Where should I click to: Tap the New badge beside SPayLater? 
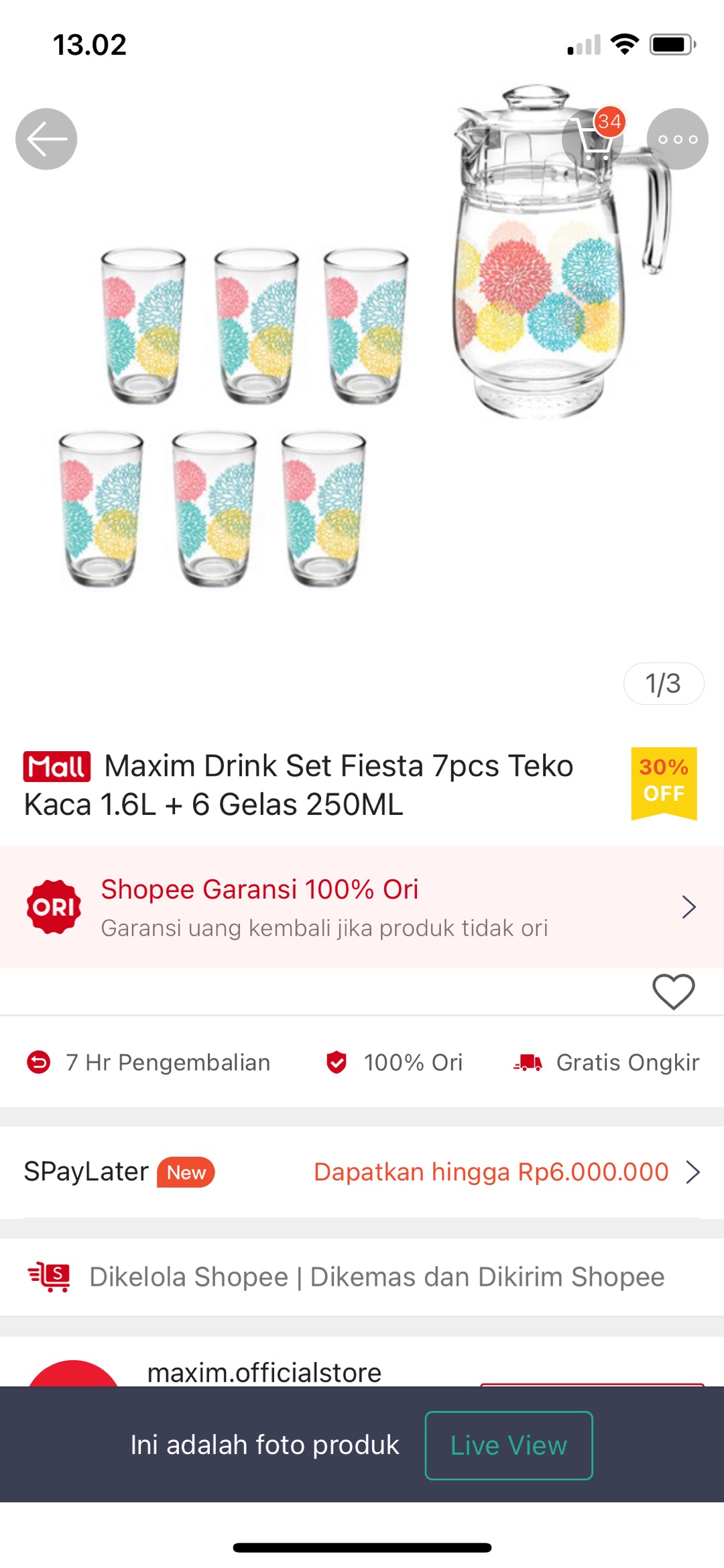(x=186, y=1172)
